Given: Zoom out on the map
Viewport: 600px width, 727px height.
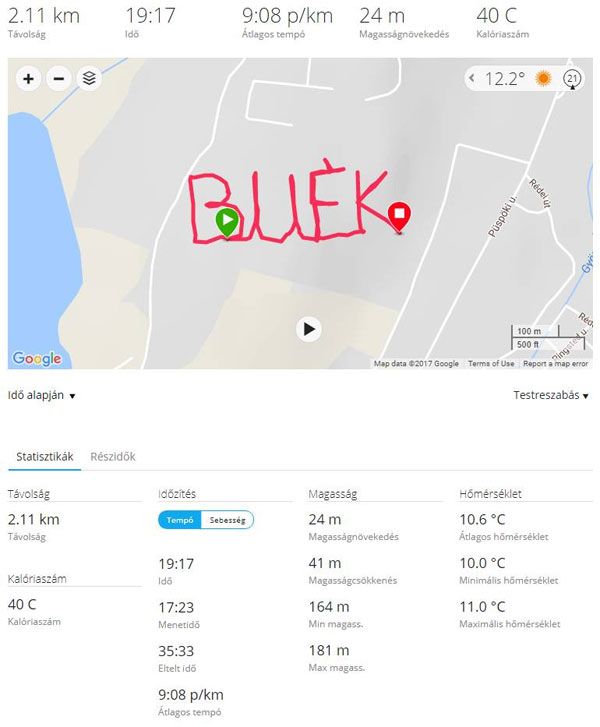Looking at the screenshot, I should [59, 79].
